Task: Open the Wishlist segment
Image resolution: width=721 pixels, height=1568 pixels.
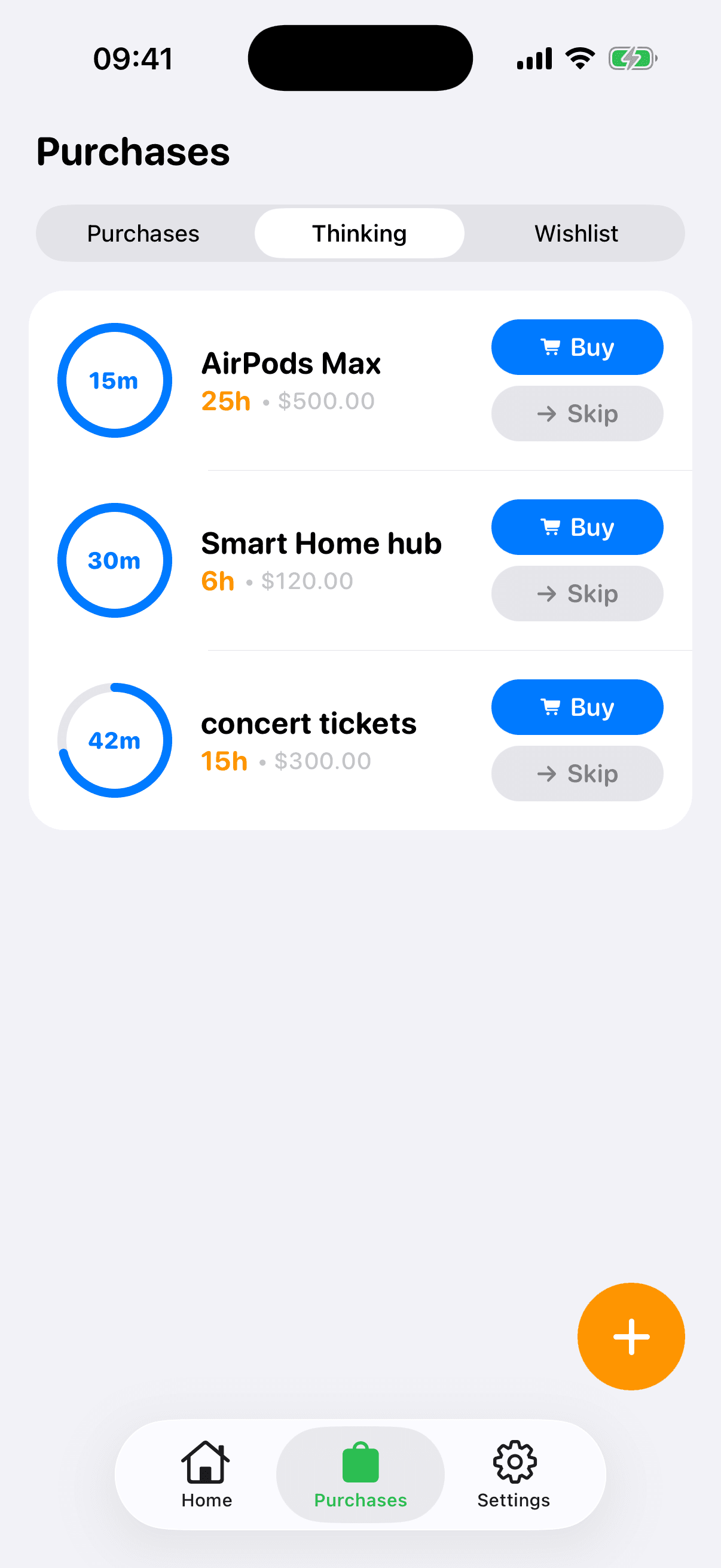Action: coord(576,234)
